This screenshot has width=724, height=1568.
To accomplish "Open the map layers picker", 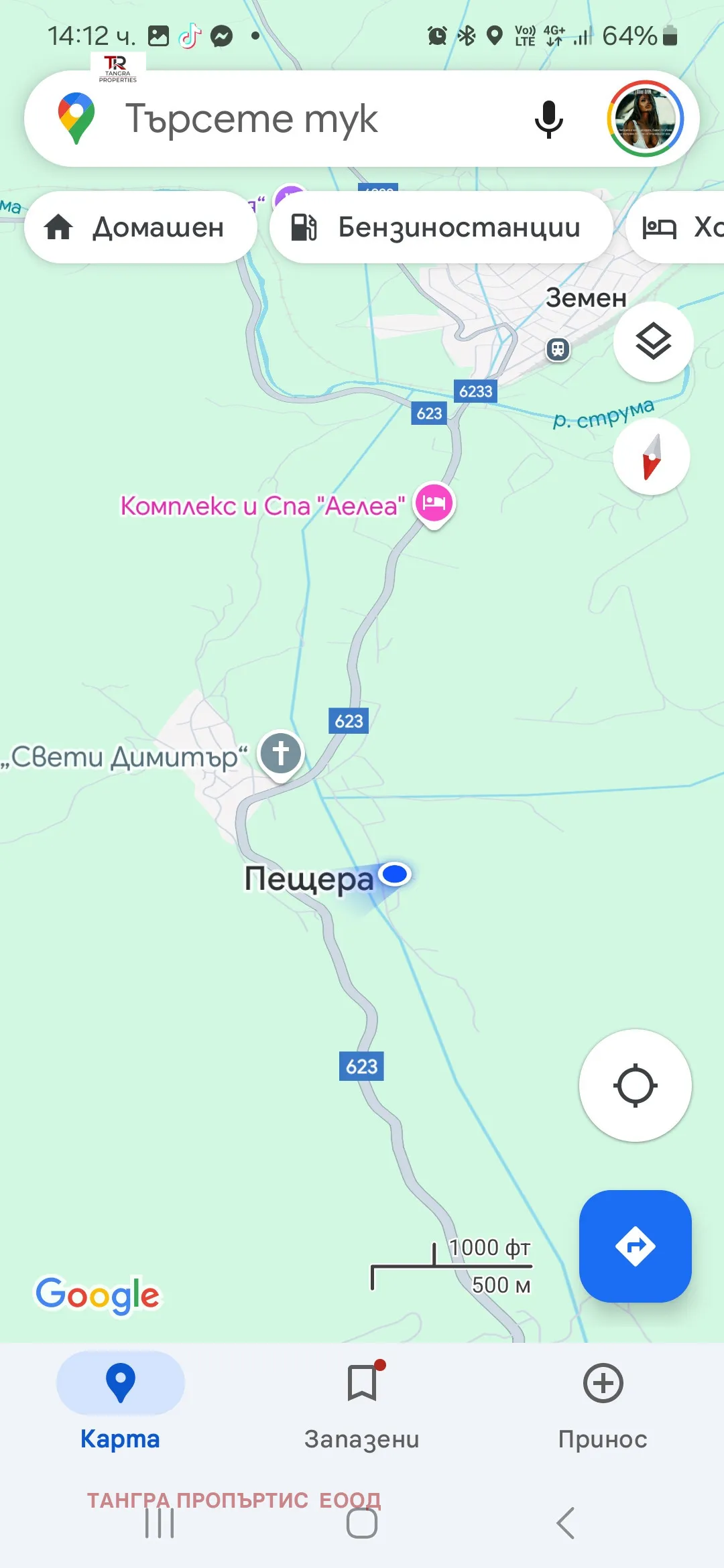I will (652, 341).
